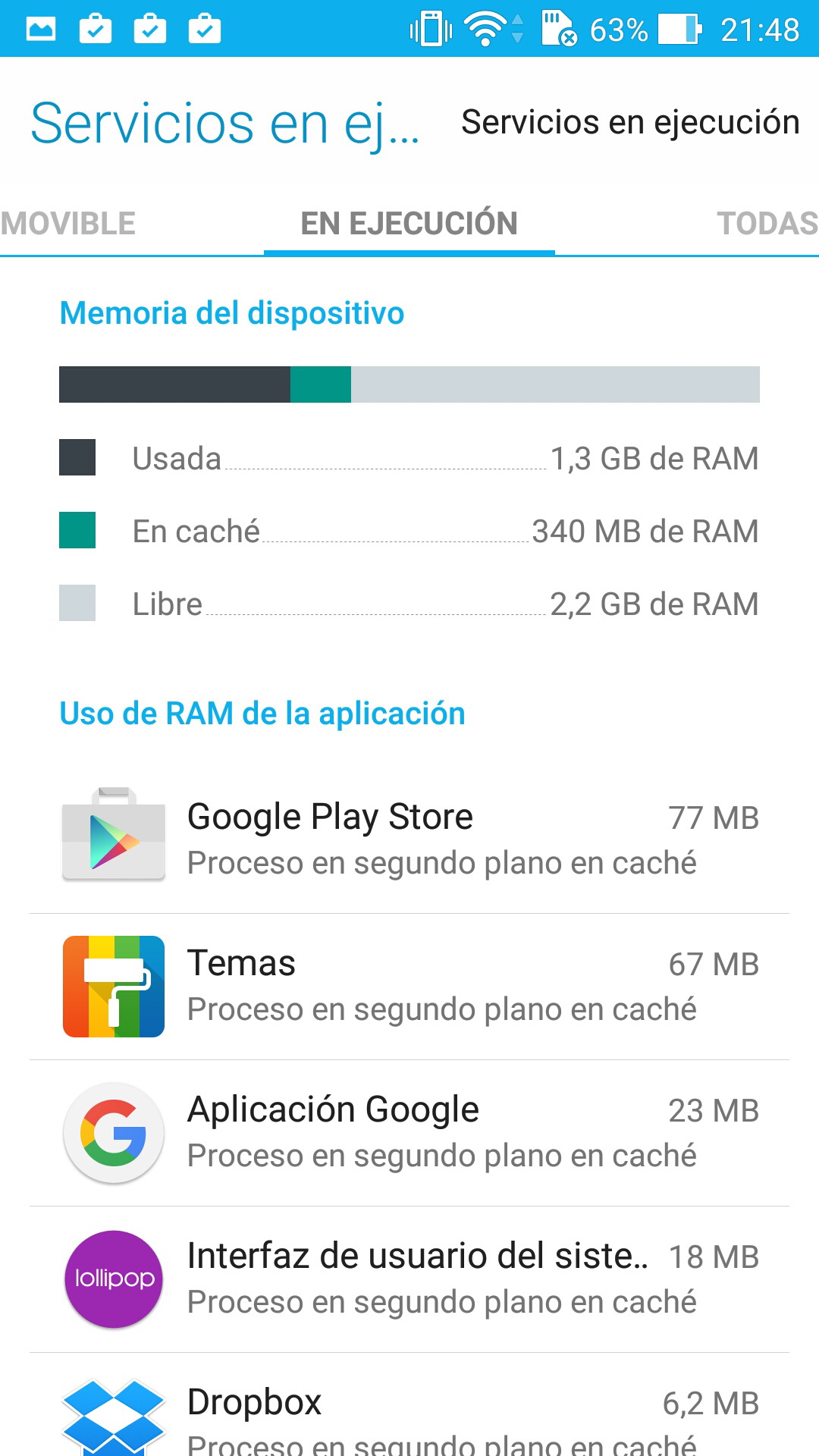The width and height of the screenshot is (819, 1456).
Task: Select the EN EJECUCIÓN tab
Action: (x=409, y=224)
